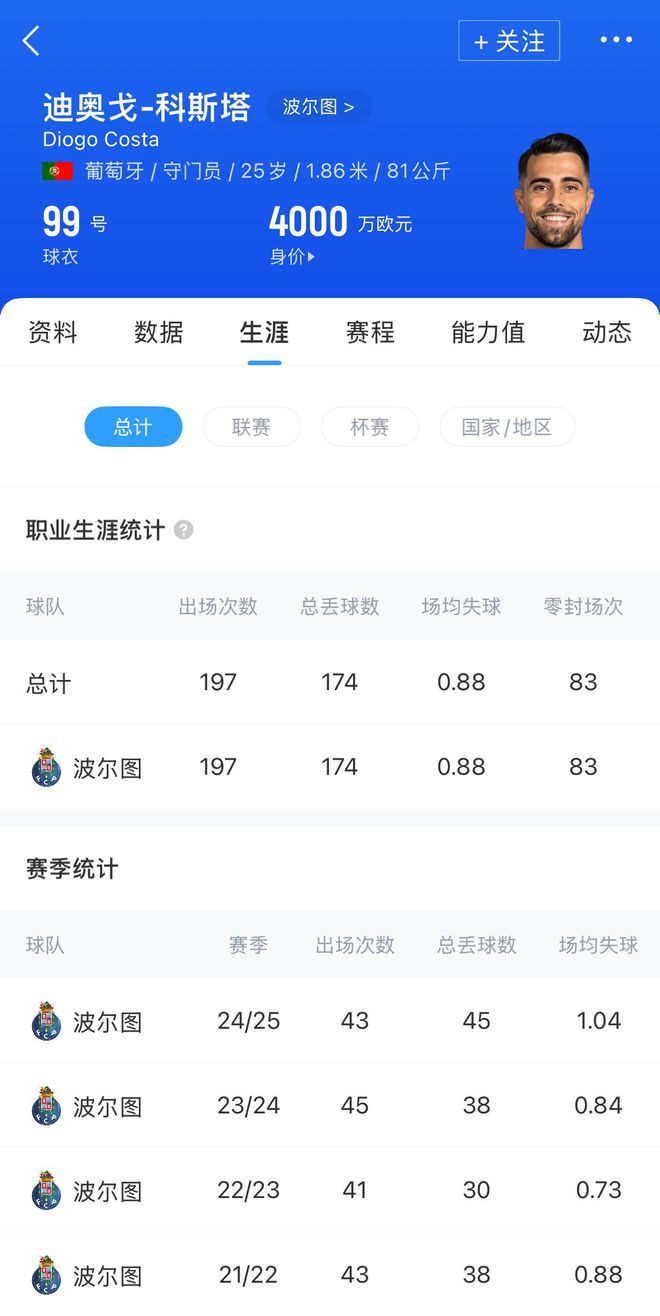660x1316 pixels.
Task: Select the 生涯 tab
Action: [264, 332]
